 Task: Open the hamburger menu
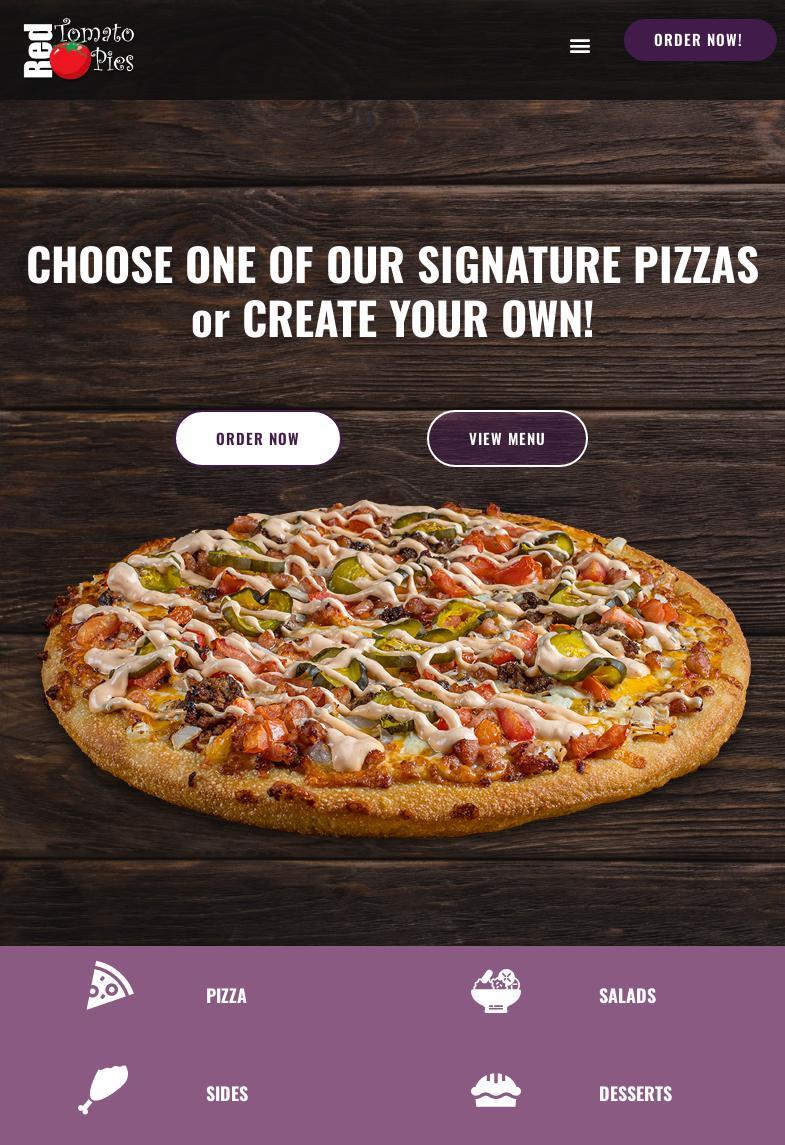pyautogui.click(x=580, y=46)
